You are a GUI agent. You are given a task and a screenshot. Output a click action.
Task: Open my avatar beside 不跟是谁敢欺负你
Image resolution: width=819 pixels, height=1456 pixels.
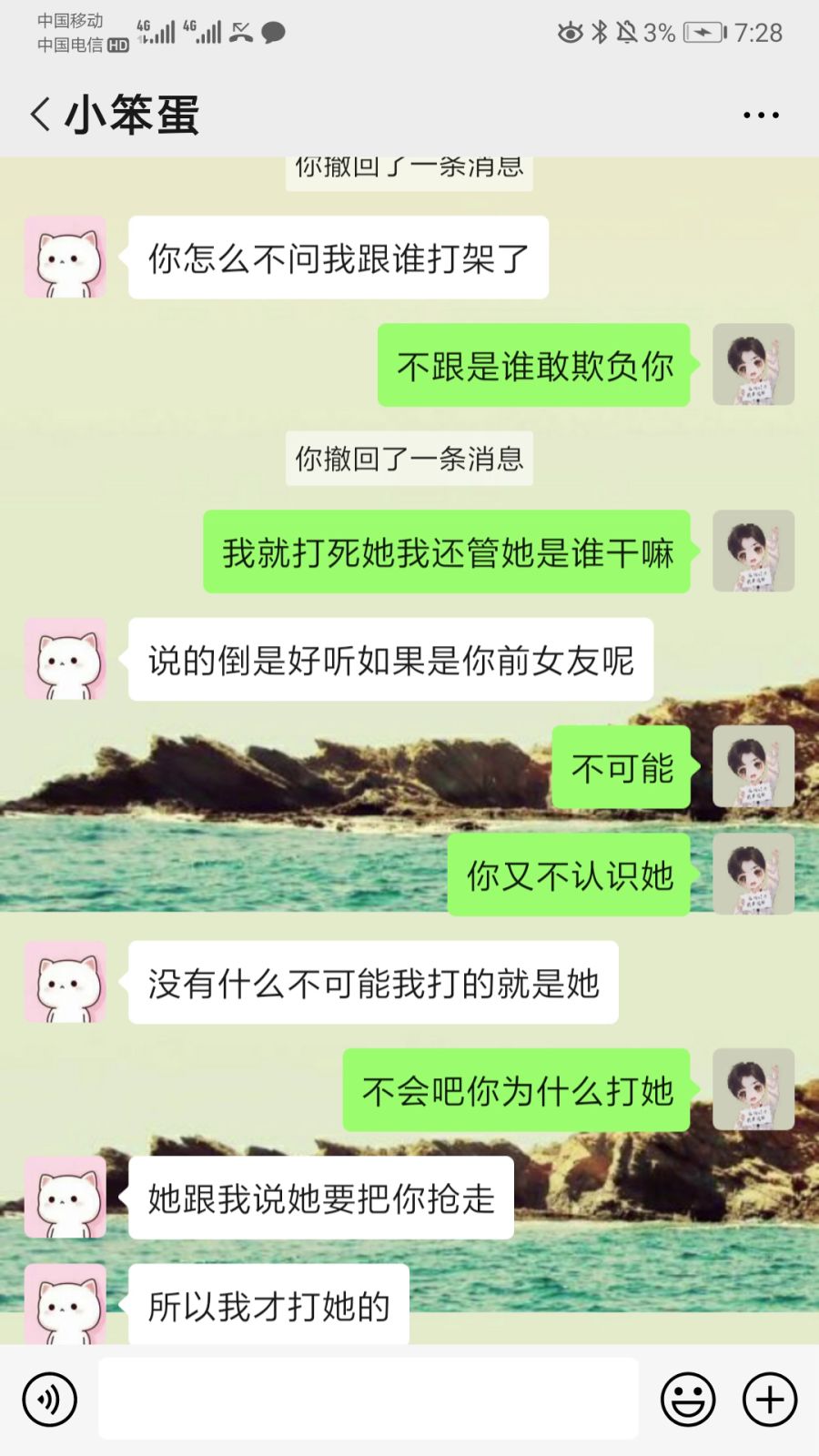click(753, 365)
